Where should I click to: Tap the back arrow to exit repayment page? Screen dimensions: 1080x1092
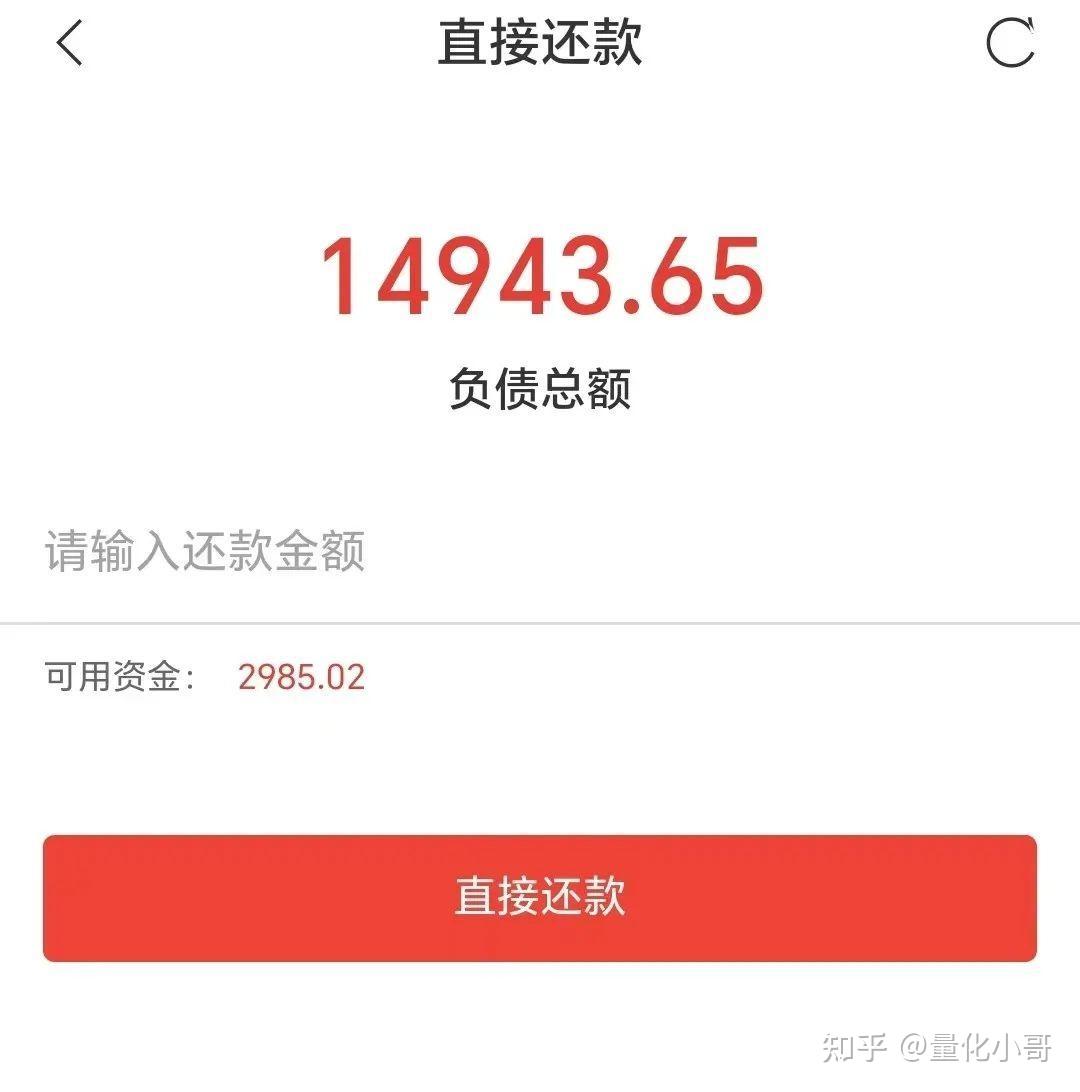pos(68,45)
